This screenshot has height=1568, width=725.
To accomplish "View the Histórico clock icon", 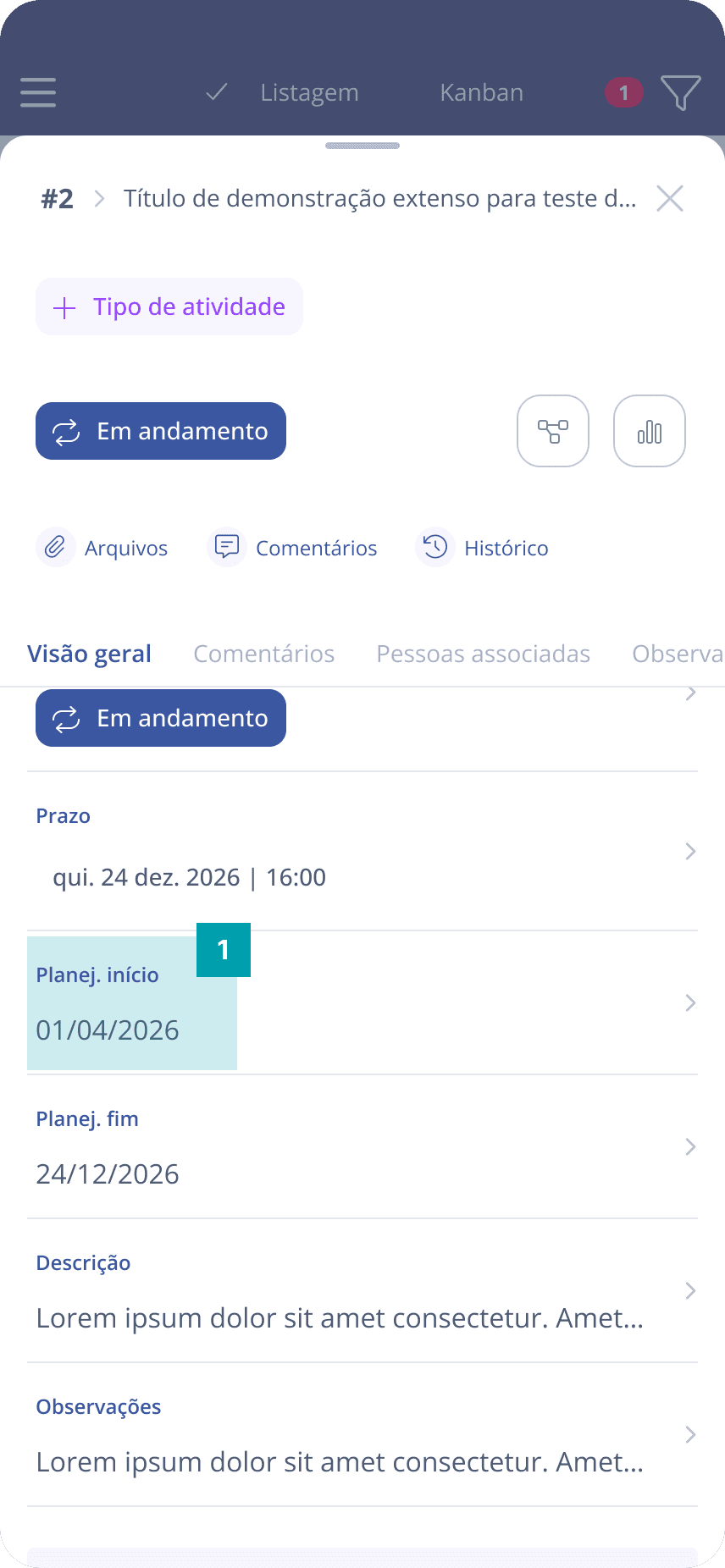I will [434, 547].
